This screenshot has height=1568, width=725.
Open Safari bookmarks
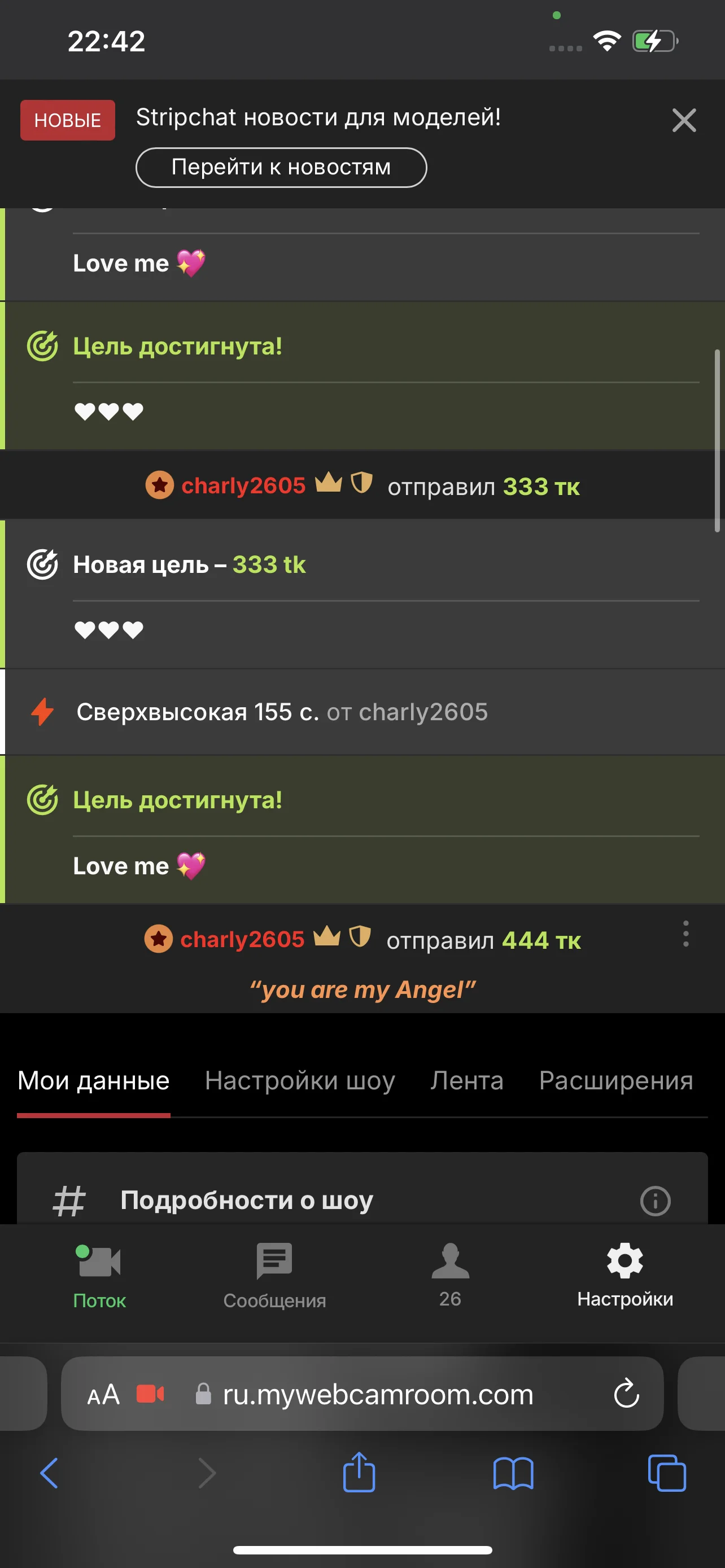coord(513,1473)
